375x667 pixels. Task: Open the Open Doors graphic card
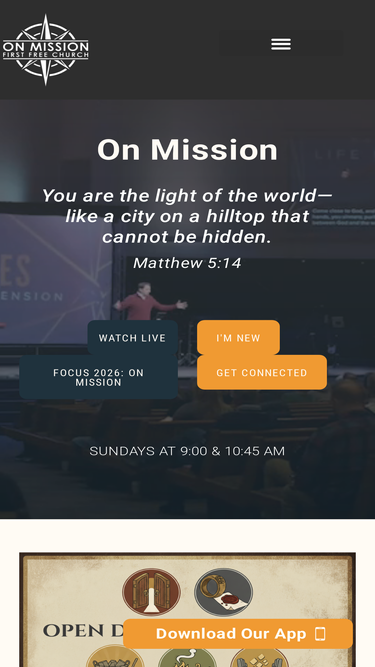click(188, 610)
